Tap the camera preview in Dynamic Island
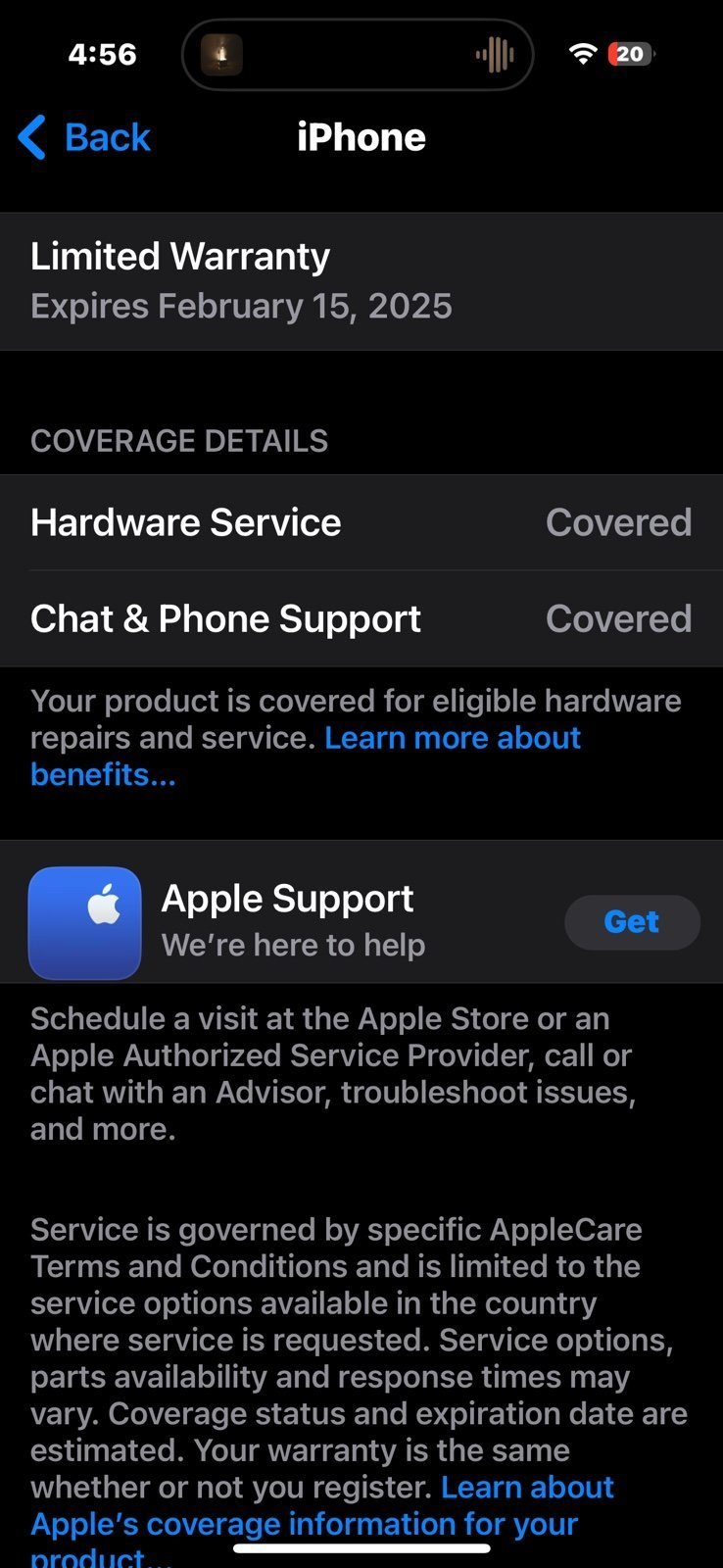 pyautogui.click(x=220, y=54)
